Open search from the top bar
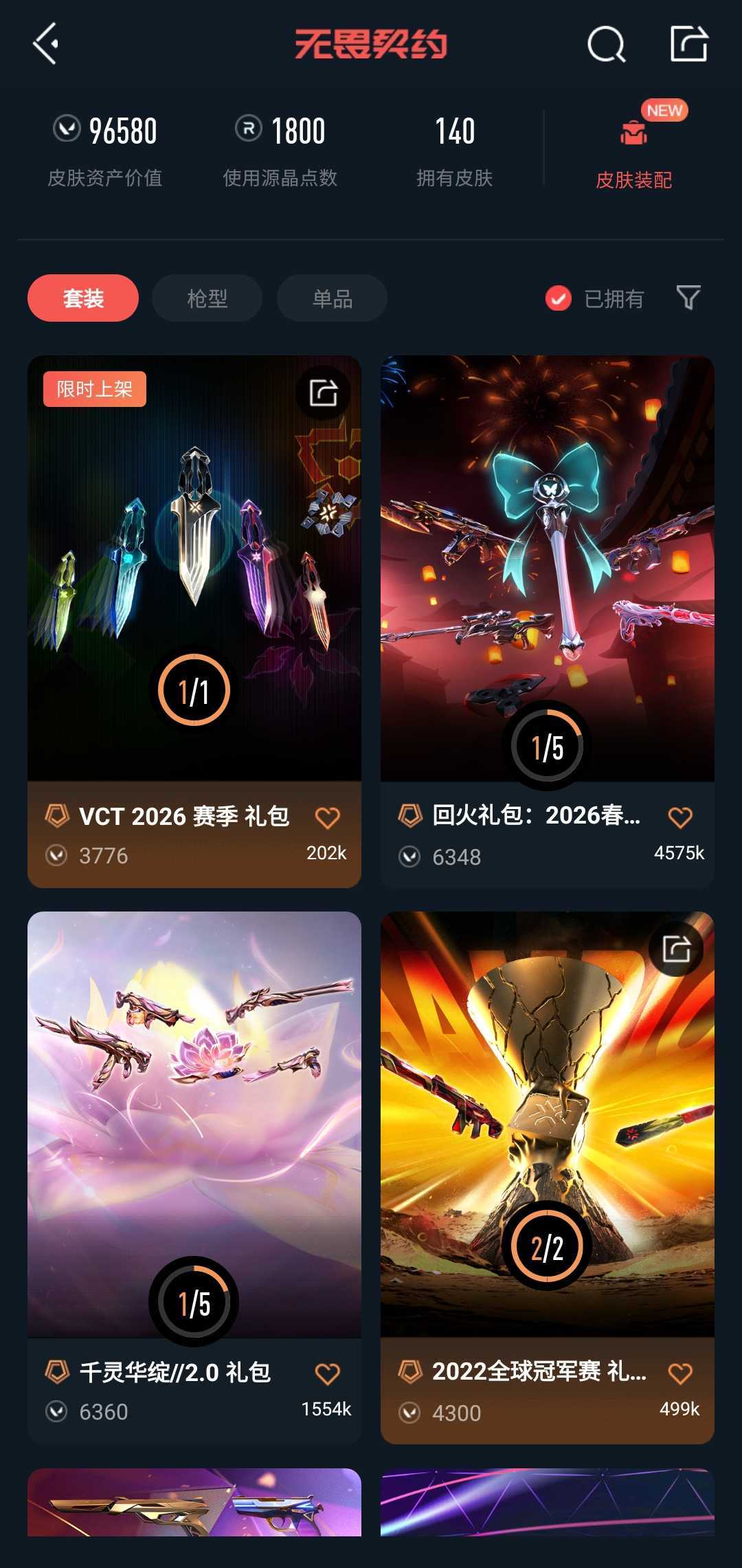 pos(606,45)
